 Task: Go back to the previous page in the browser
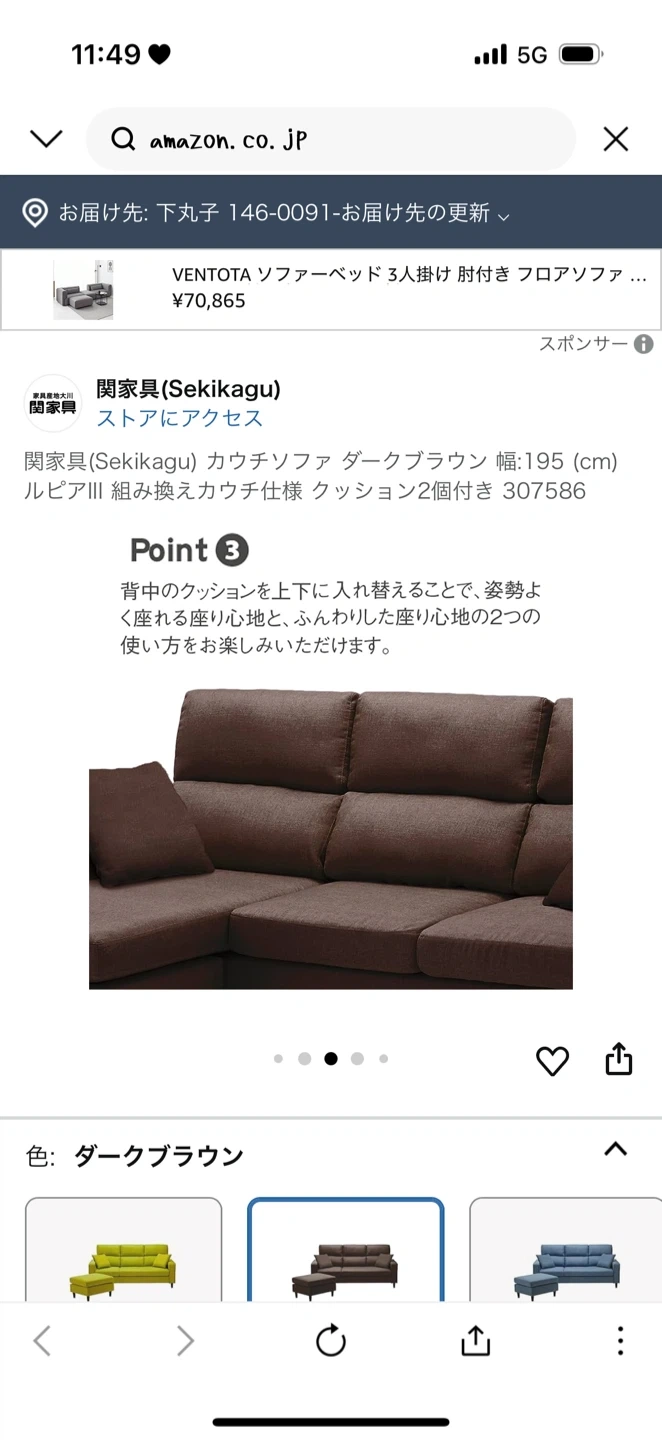(42, 1341)
